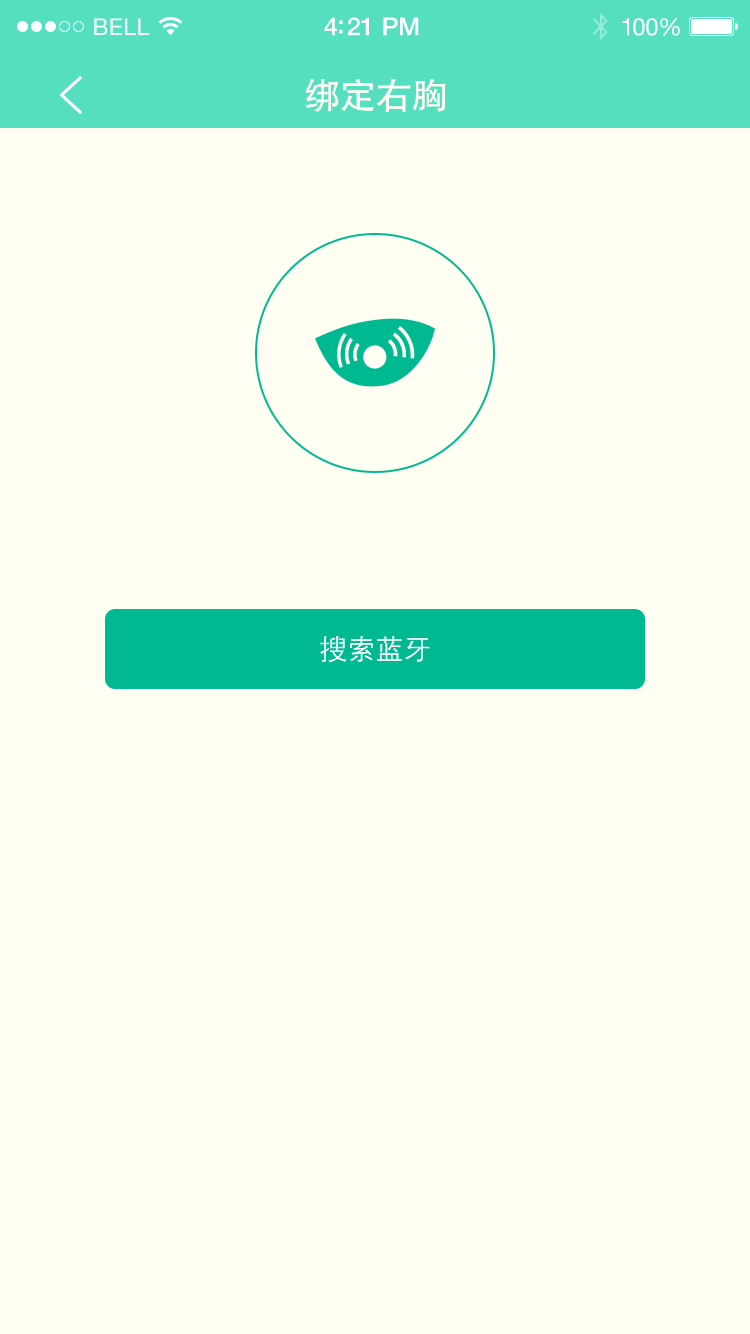The width and height of the screenshot is (750, 1334).
Task: Tap the back chevron to return
Action: [x=69, y=95]
